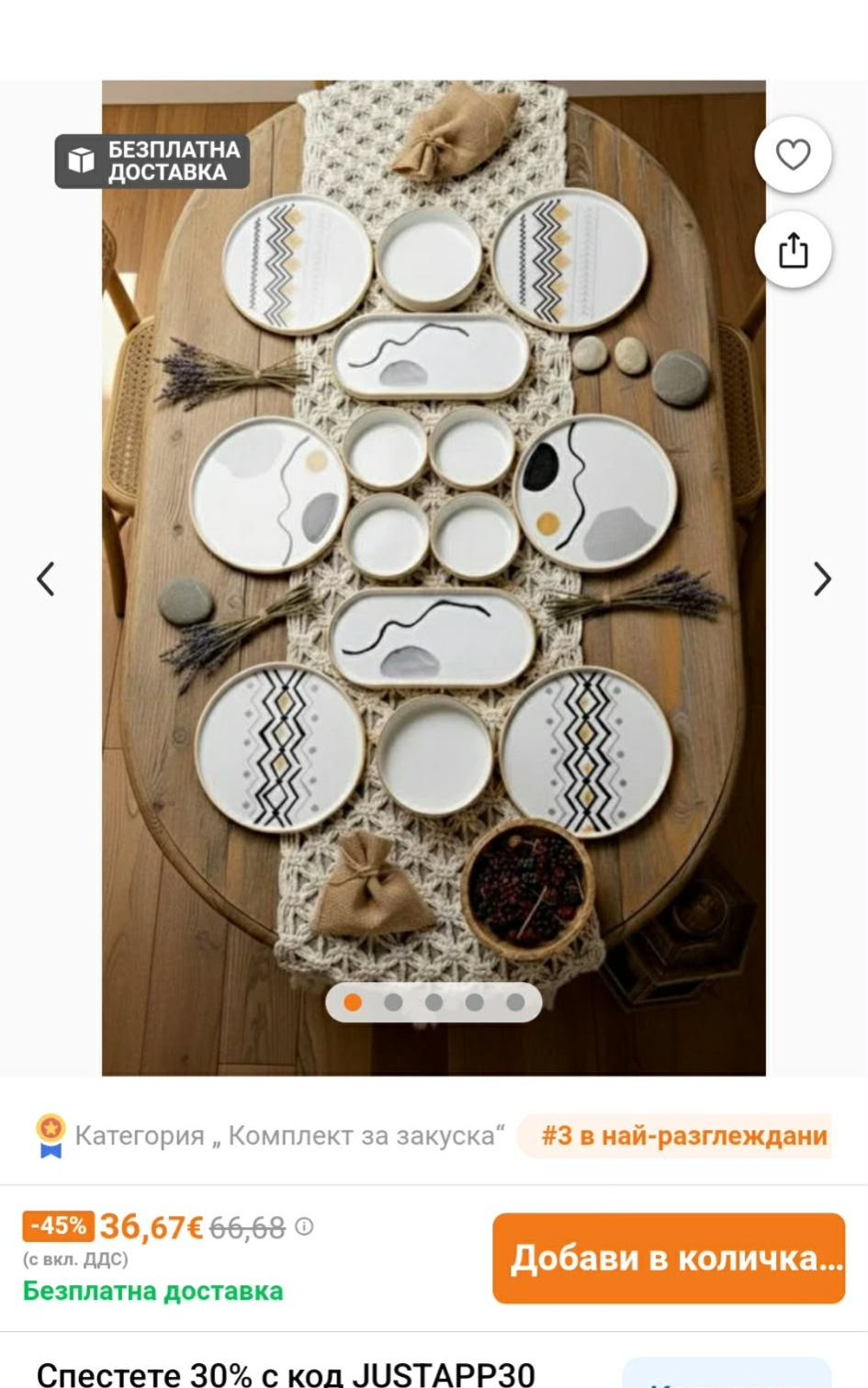Open the product photo fullscreen
This screenshot has height=1388, width=868.
point(434,577)
